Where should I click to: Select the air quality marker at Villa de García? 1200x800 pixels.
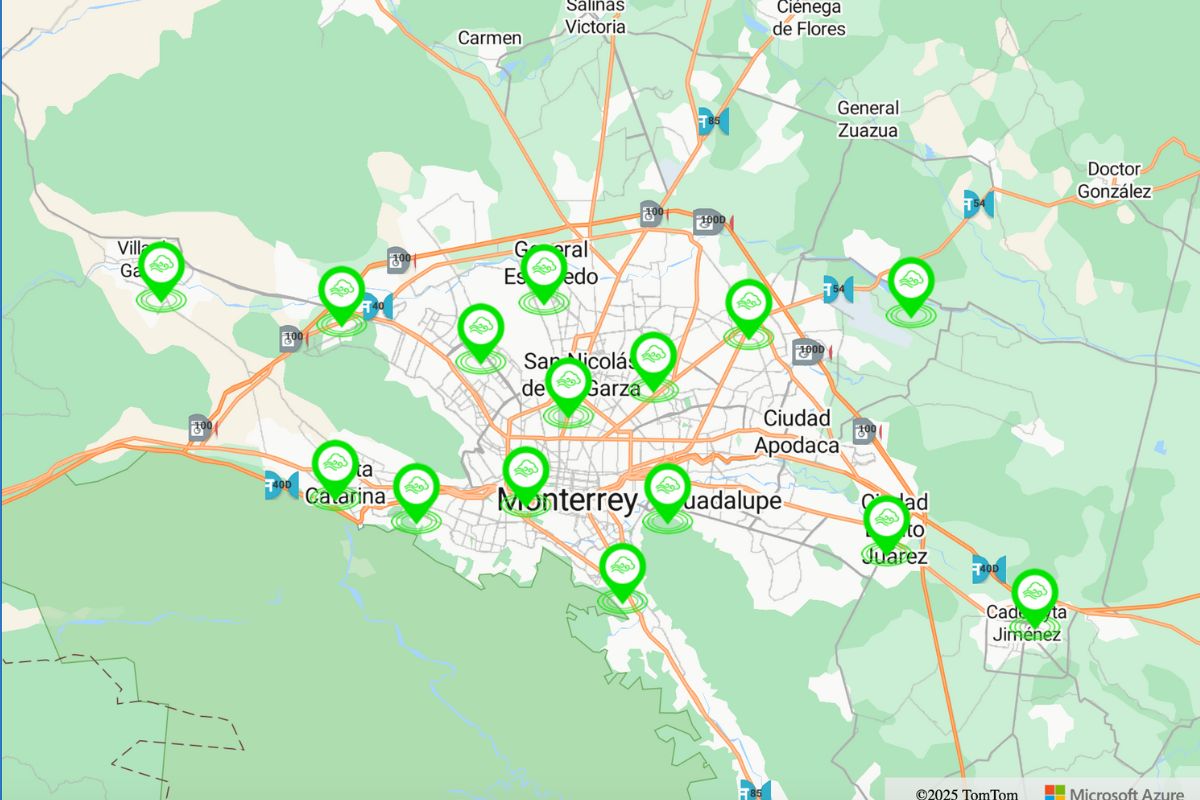tap(161, 266)
